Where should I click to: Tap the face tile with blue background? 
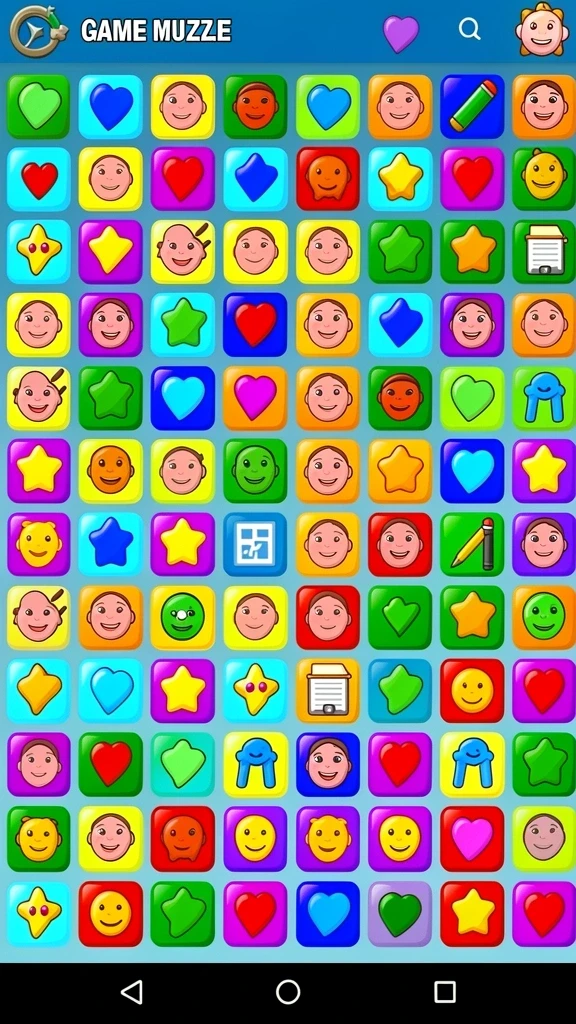(328, 763)
